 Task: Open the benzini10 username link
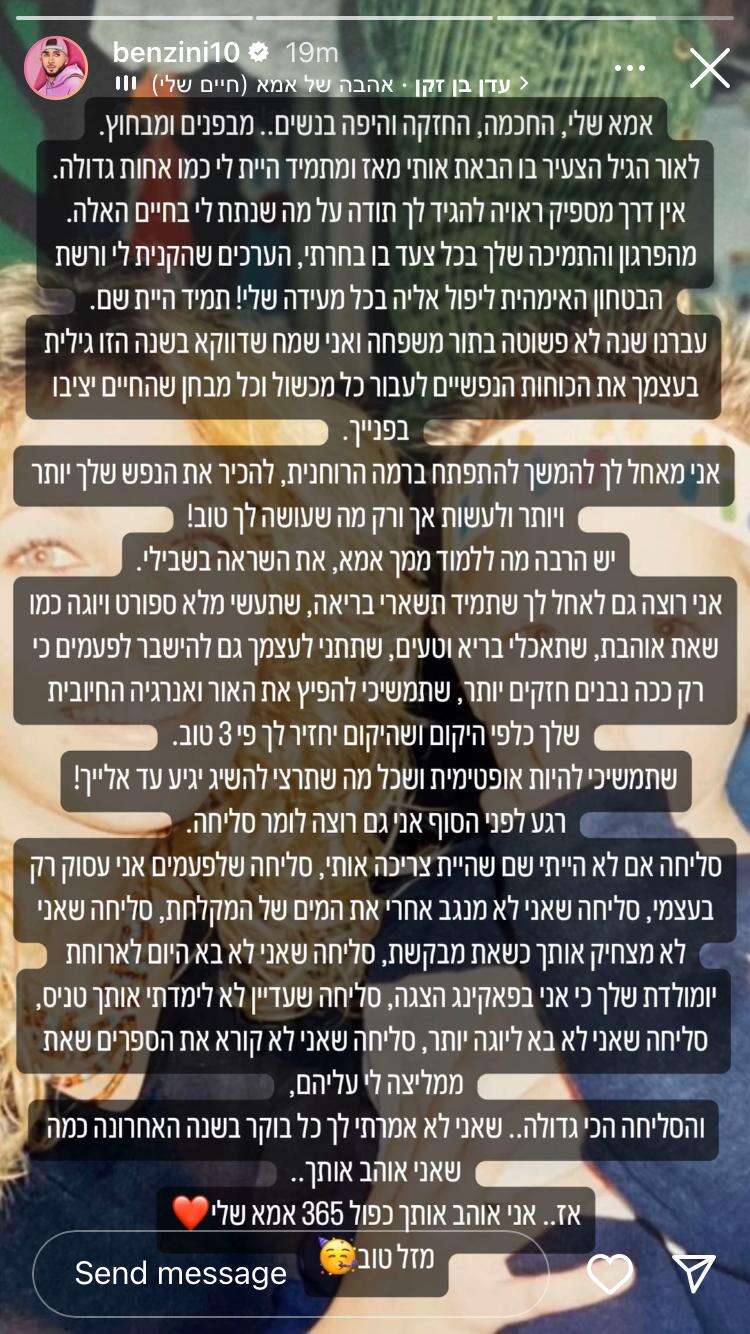pos(177,52)
